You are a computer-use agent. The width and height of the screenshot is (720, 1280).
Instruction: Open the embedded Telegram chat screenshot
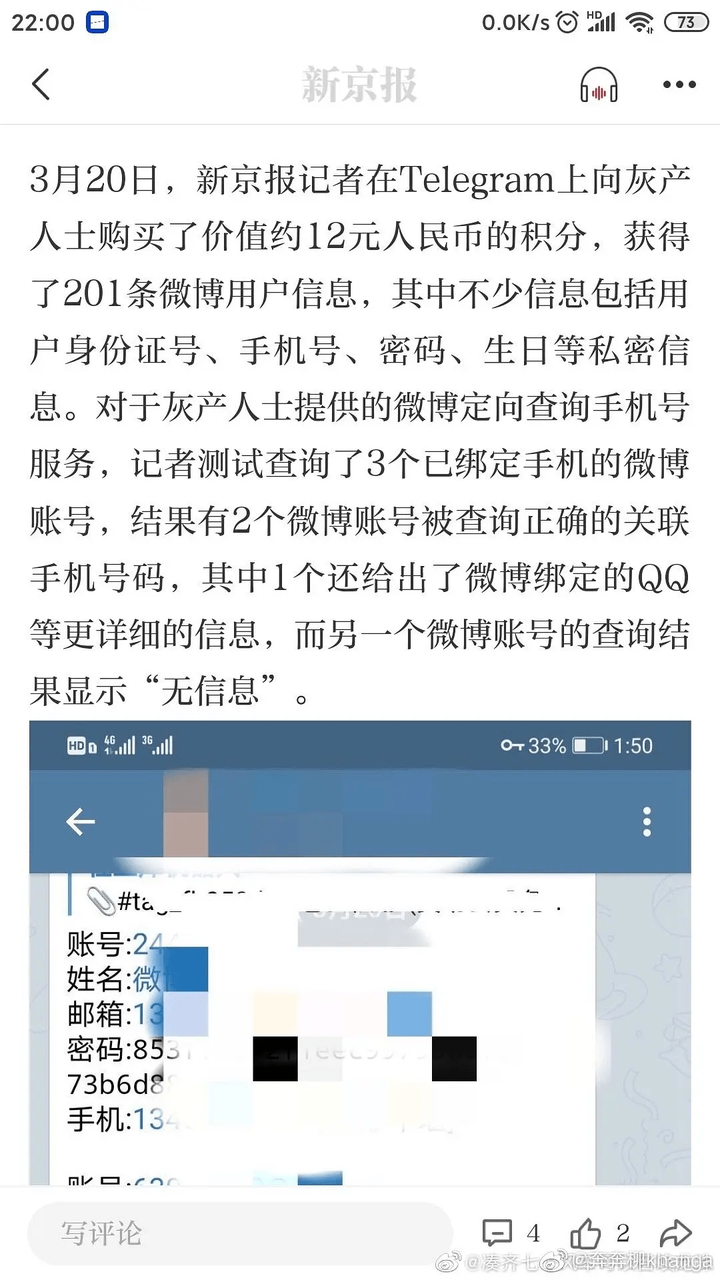coord(360,953)
